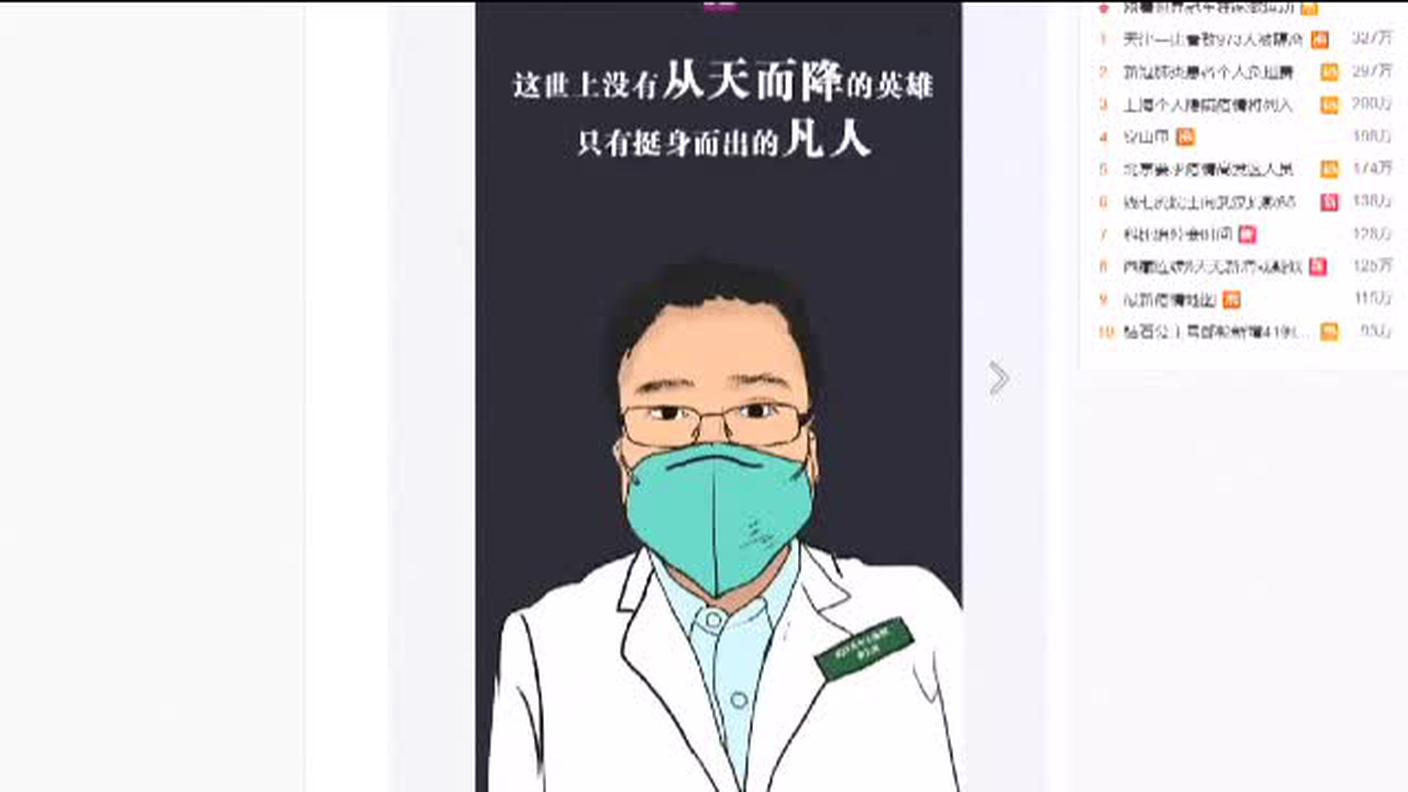Open hot search item ranked 2
1408x792 pixels.
1208,72
